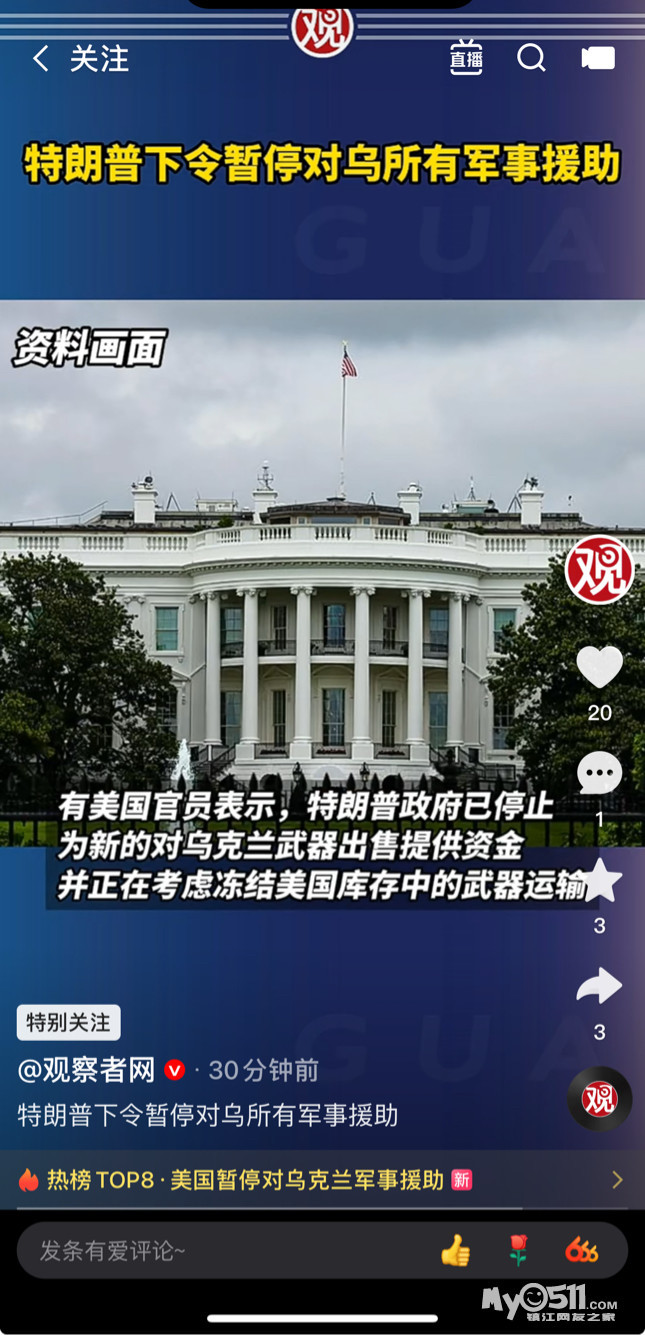Send the rose emoji reaction

point(517,1250)
